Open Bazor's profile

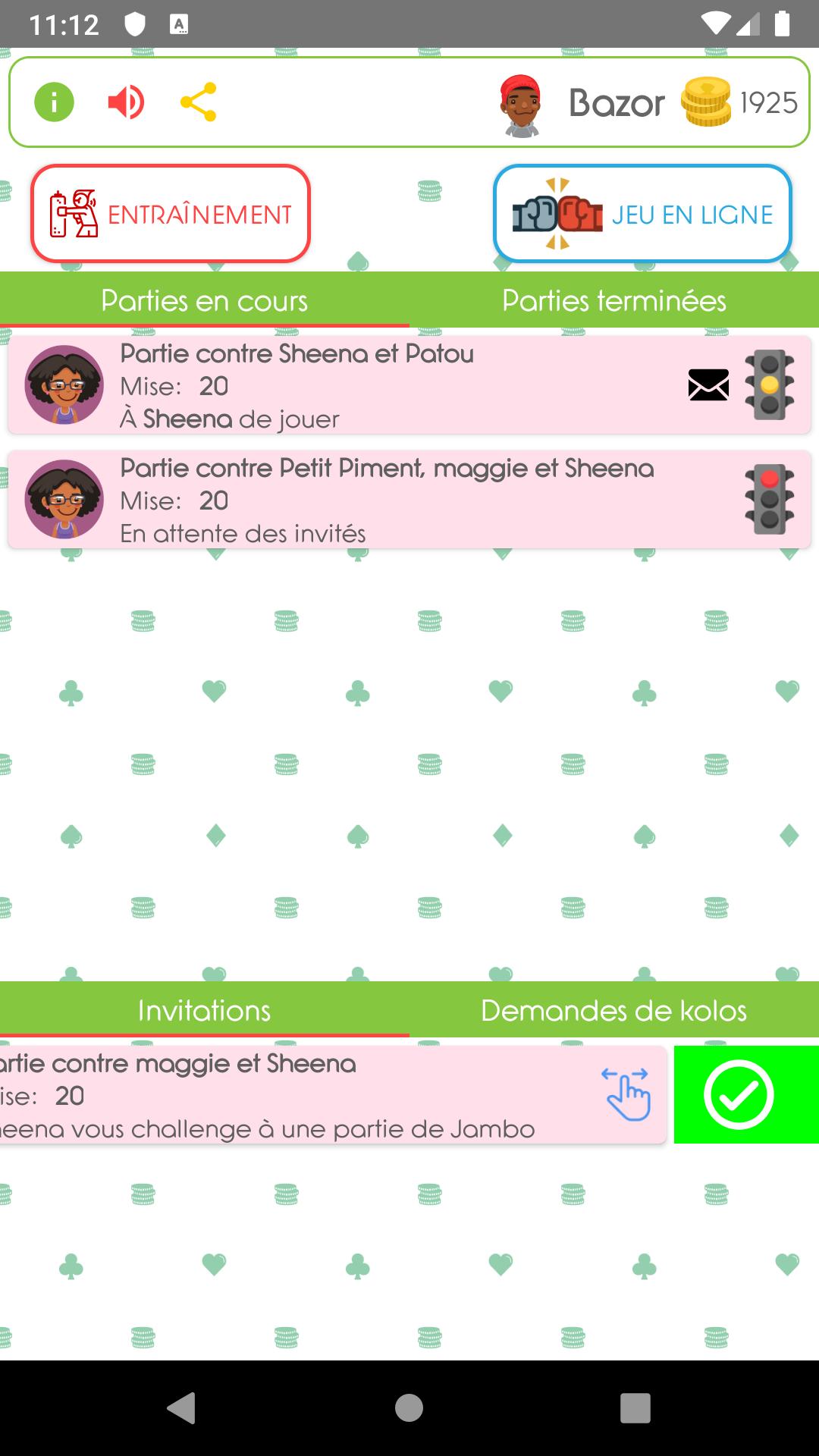(x=582, y=103)
